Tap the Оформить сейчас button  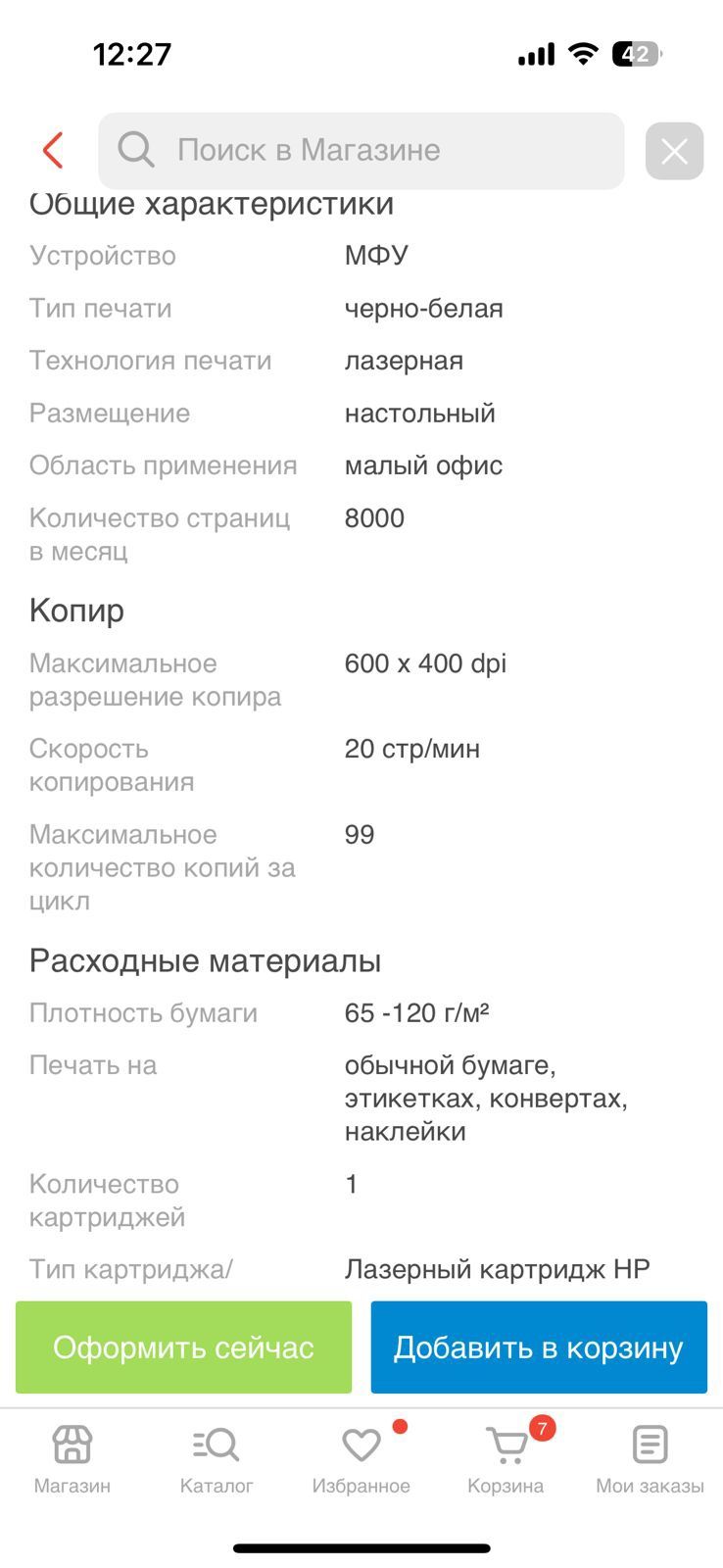pos(183,1347)
